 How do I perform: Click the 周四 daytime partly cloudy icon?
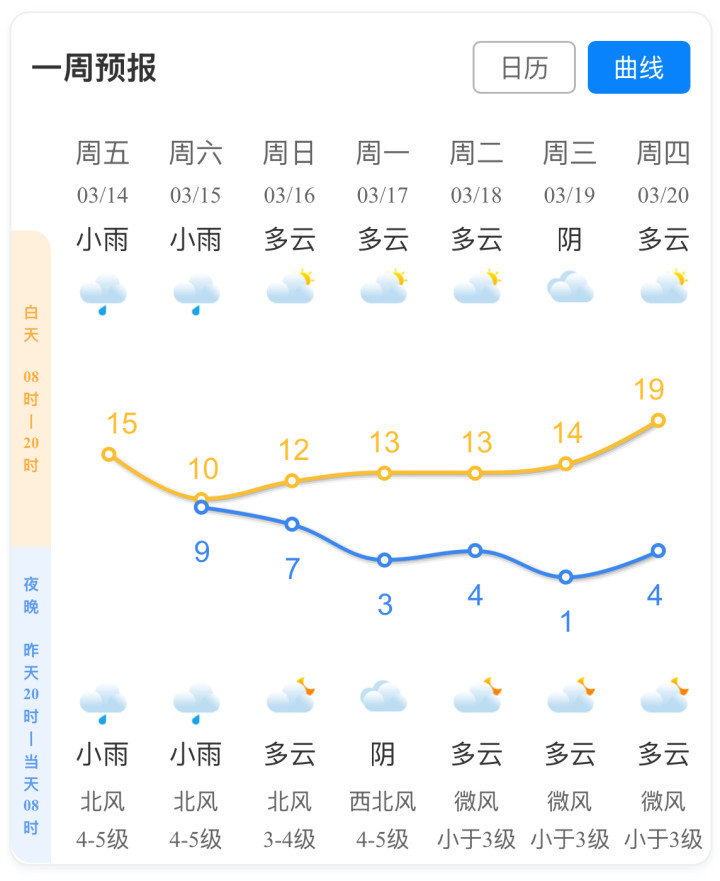coord(661,285)
